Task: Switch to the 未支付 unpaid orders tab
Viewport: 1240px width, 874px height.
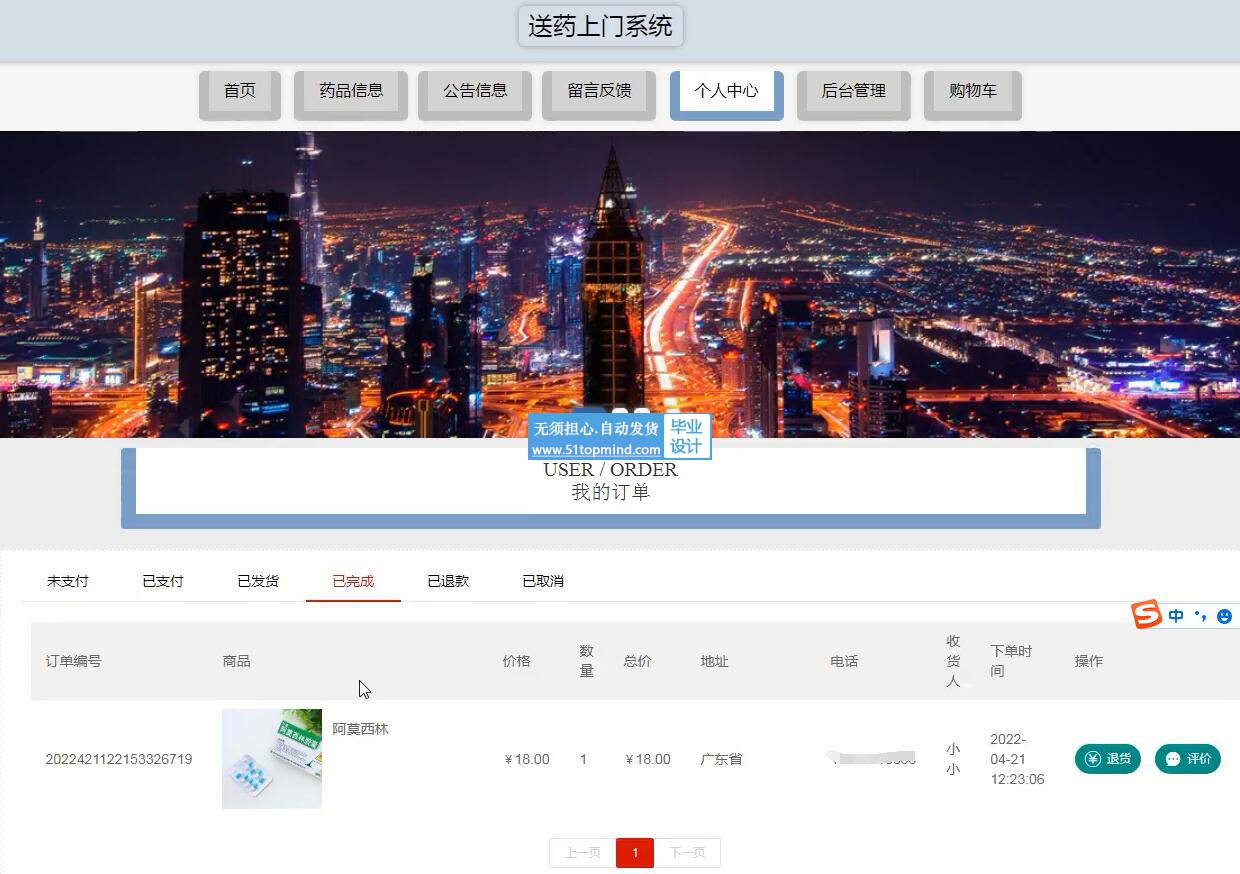Action: 68,581
